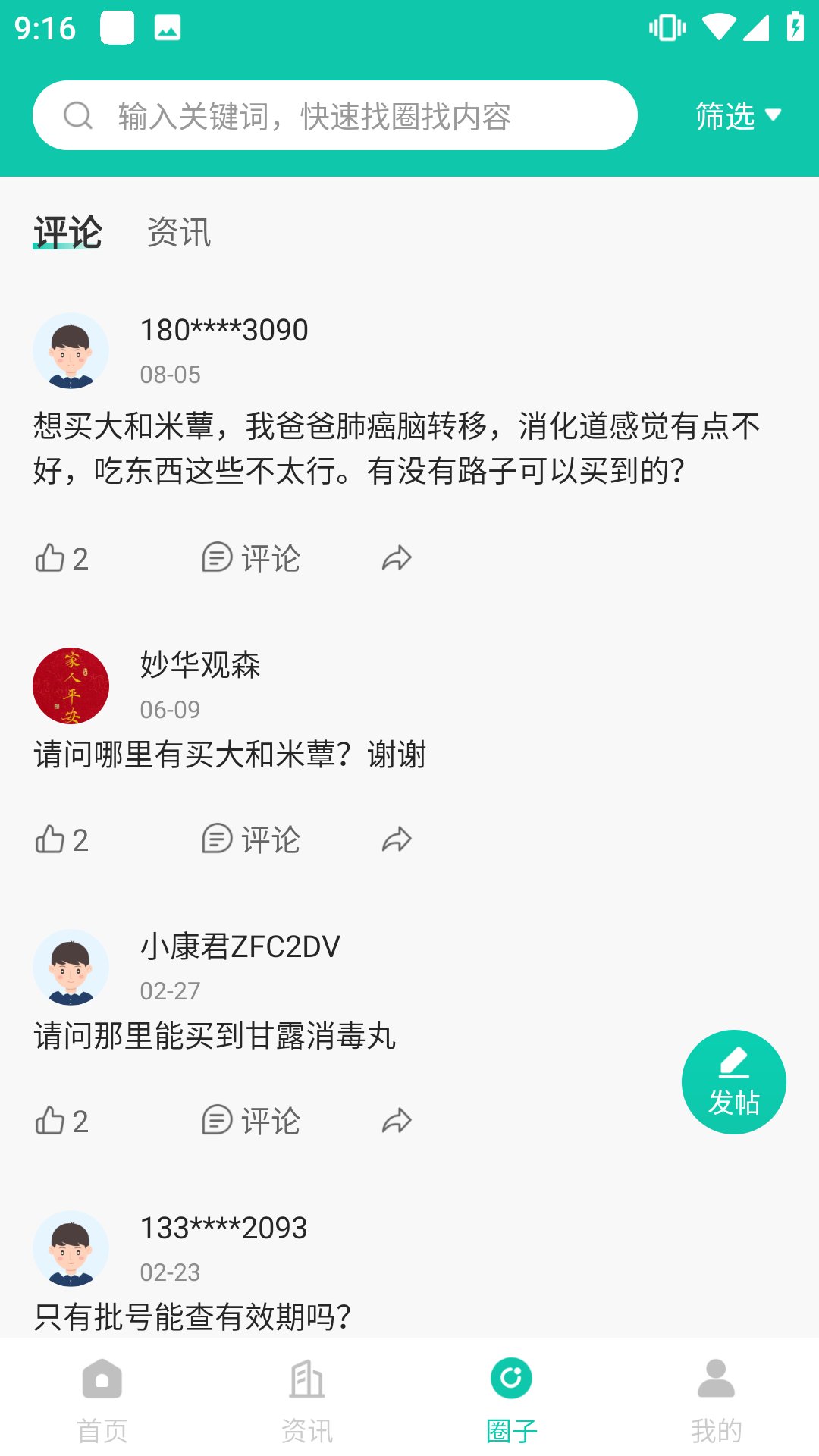This screenshot has width=819, height=1456.
Task: Share 小康君ZFC2DV's post
Action: [397, 1122]
